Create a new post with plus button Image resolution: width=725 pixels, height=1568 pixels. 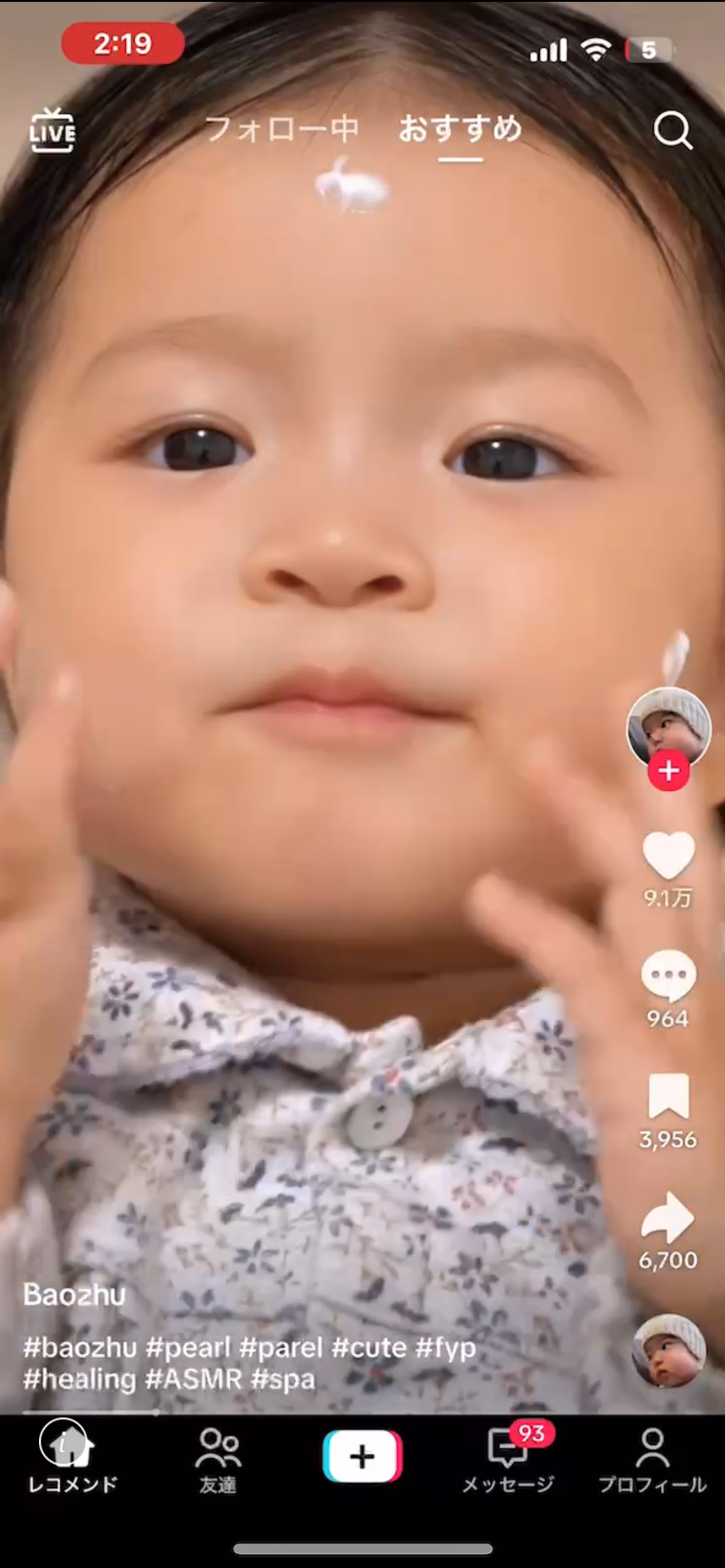(x=362, y=1456)
